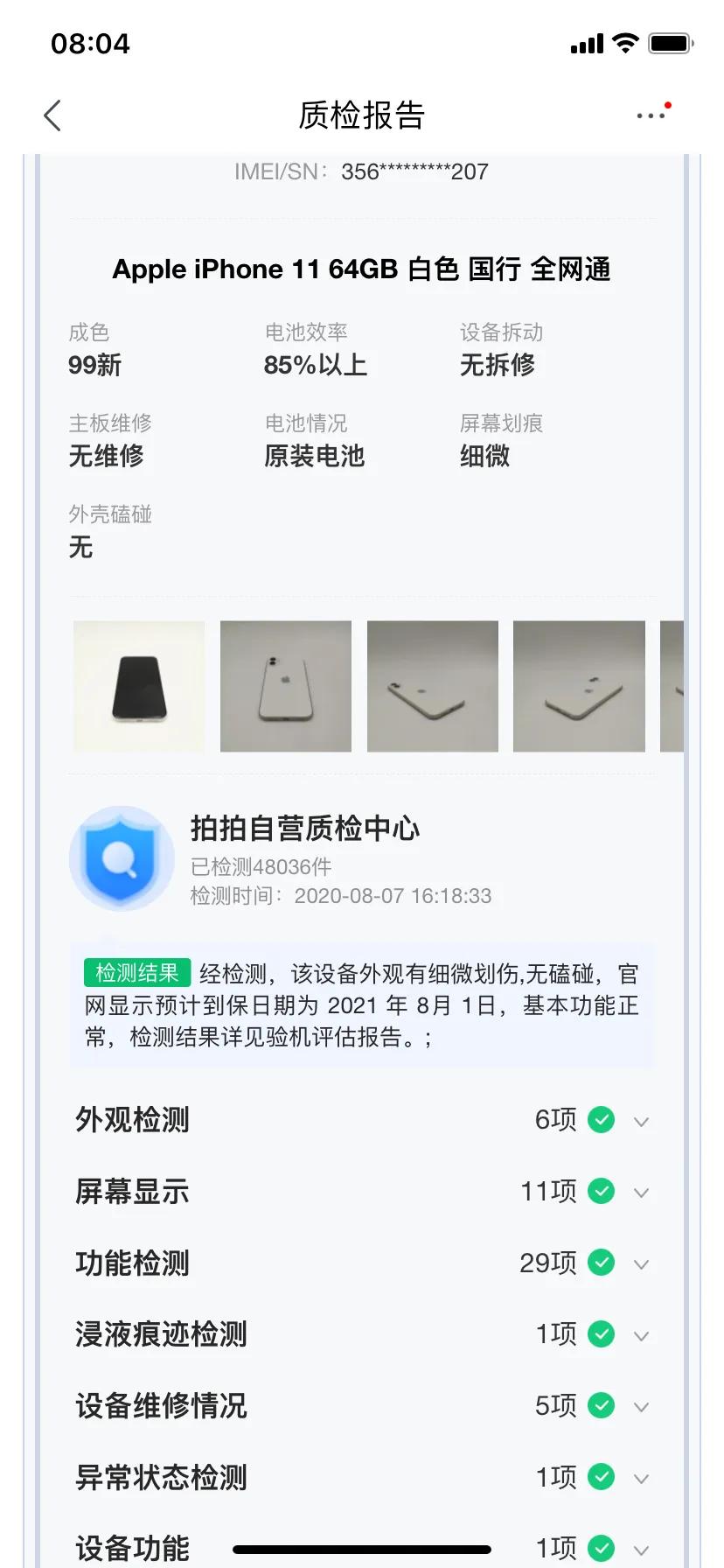
Task: Expand the 外观检测 section
Action: tap(641, 1121)
